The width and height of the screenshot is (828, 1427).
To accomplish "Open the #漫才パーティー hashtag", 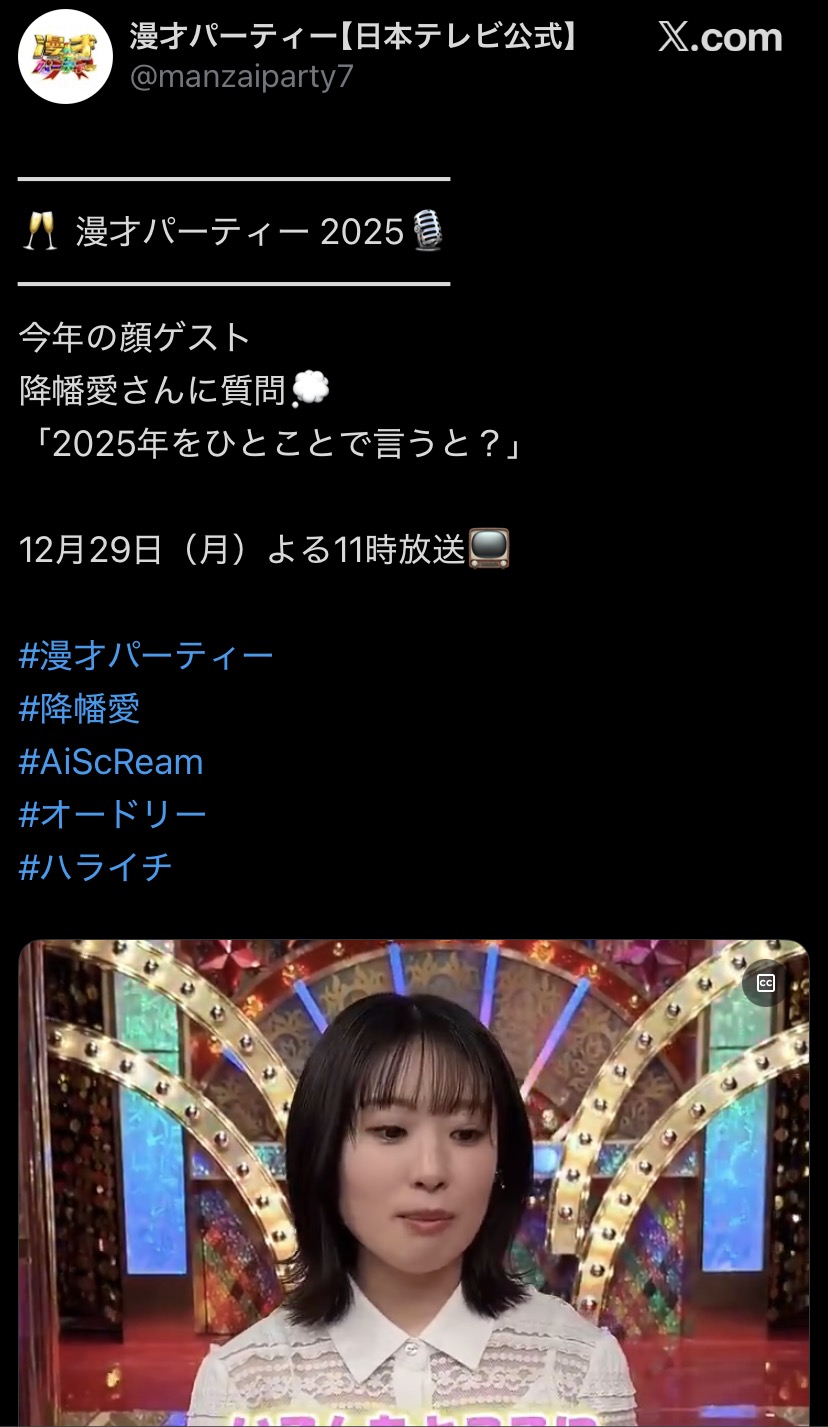I will point(146,656).
